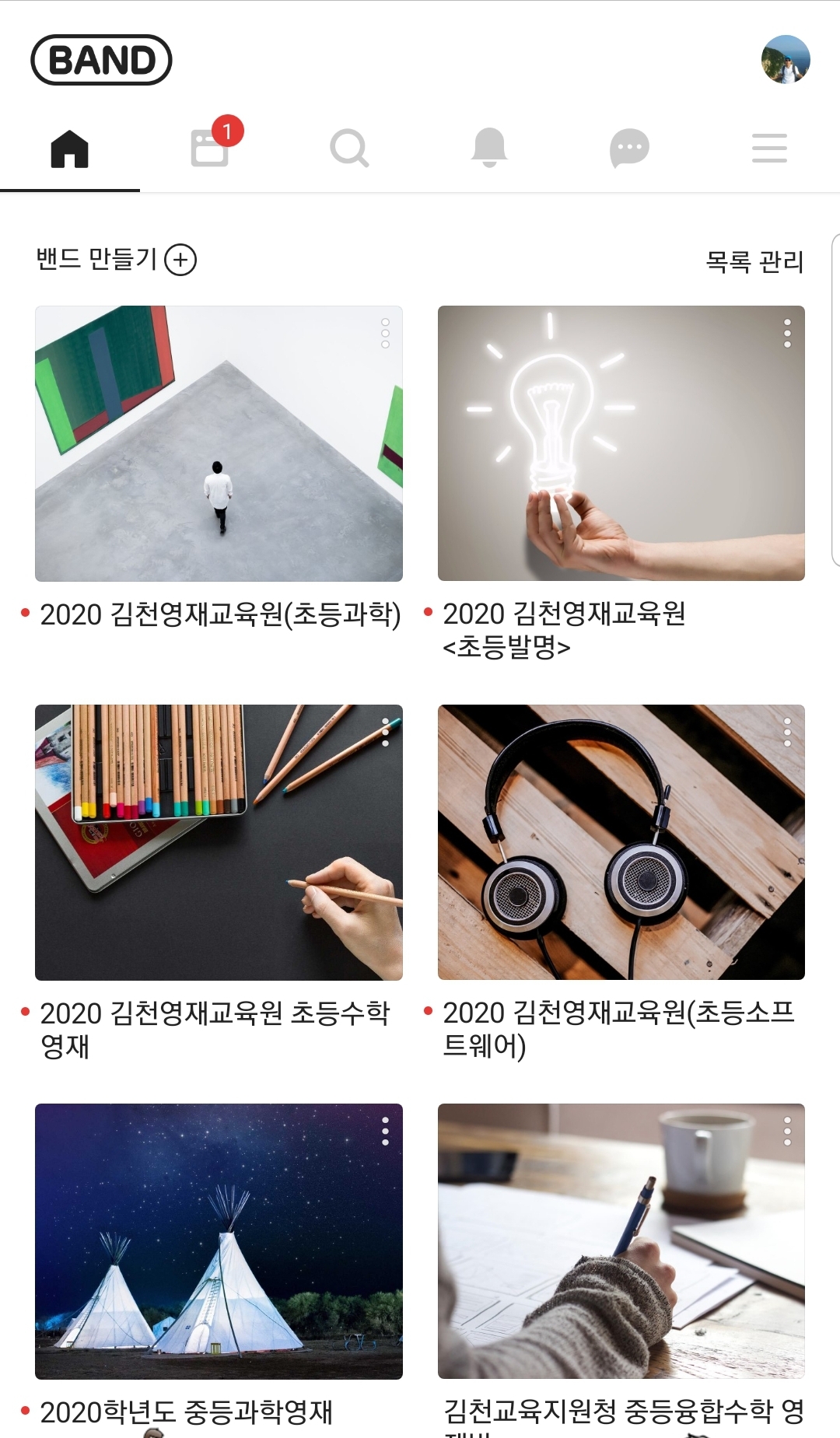This screenshot has width=840, height=1438.
Task: Open the chat tab
Action: click(629, 148)
